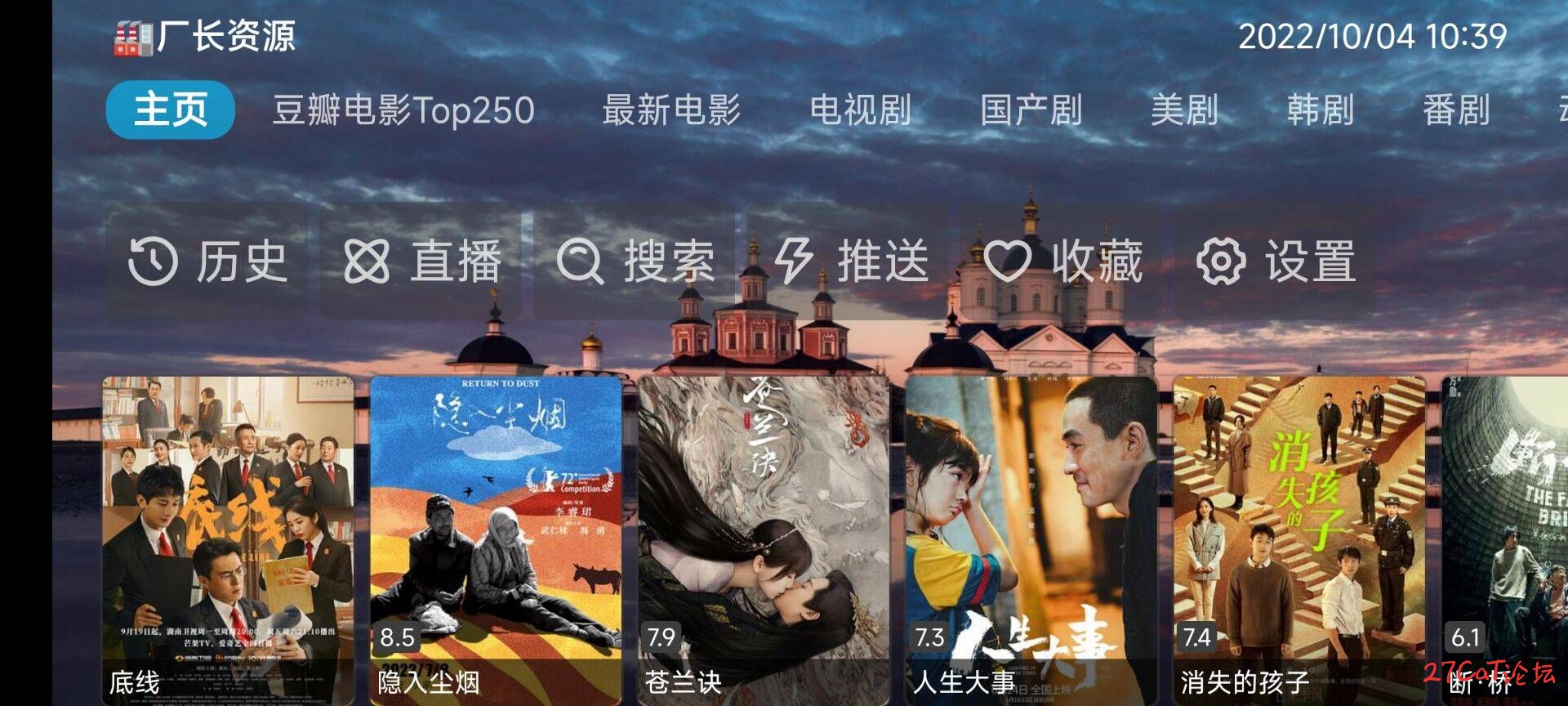Go to the 国产剧 tab
Screen dimensions: 1568x706
point(1031,110)
